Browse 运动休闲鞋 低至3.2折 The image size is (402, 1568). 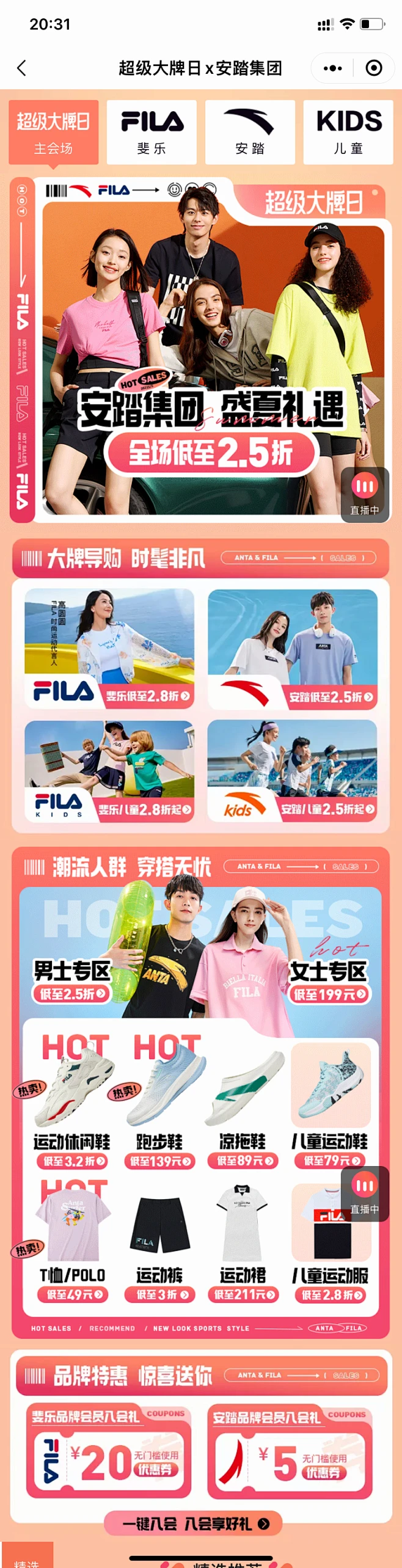coord(72,1111)
